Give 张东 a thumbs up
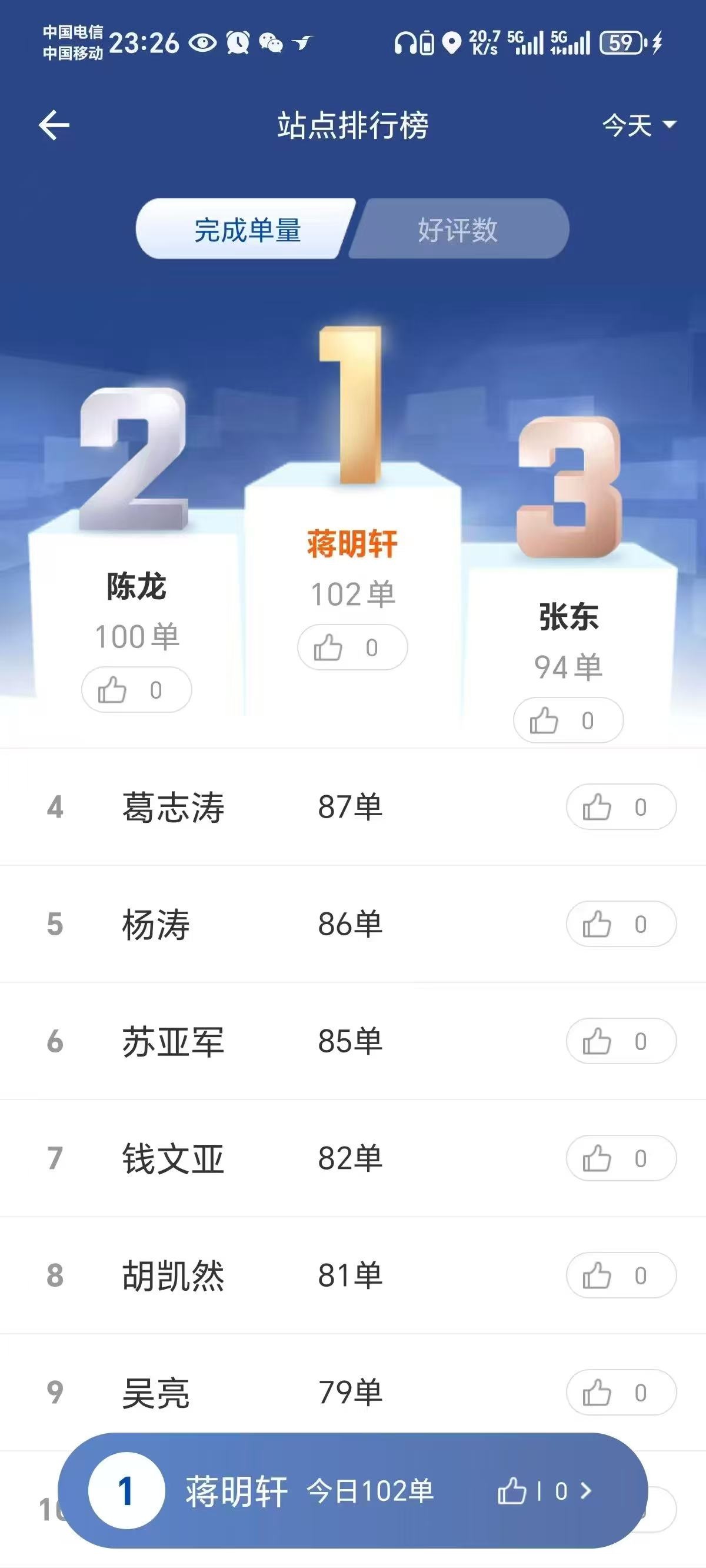The width and height of the screenshot is (706, 1568). [568, 720]
